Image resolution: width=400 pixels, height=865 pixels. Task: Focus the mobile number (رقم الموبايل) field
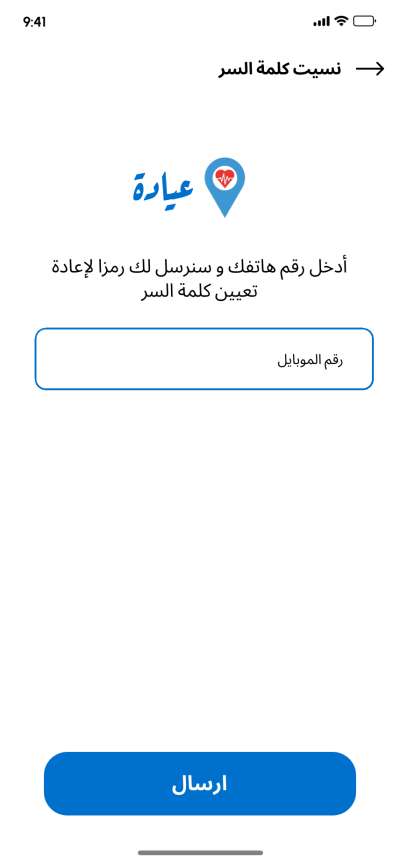click(x=204, y=359)
